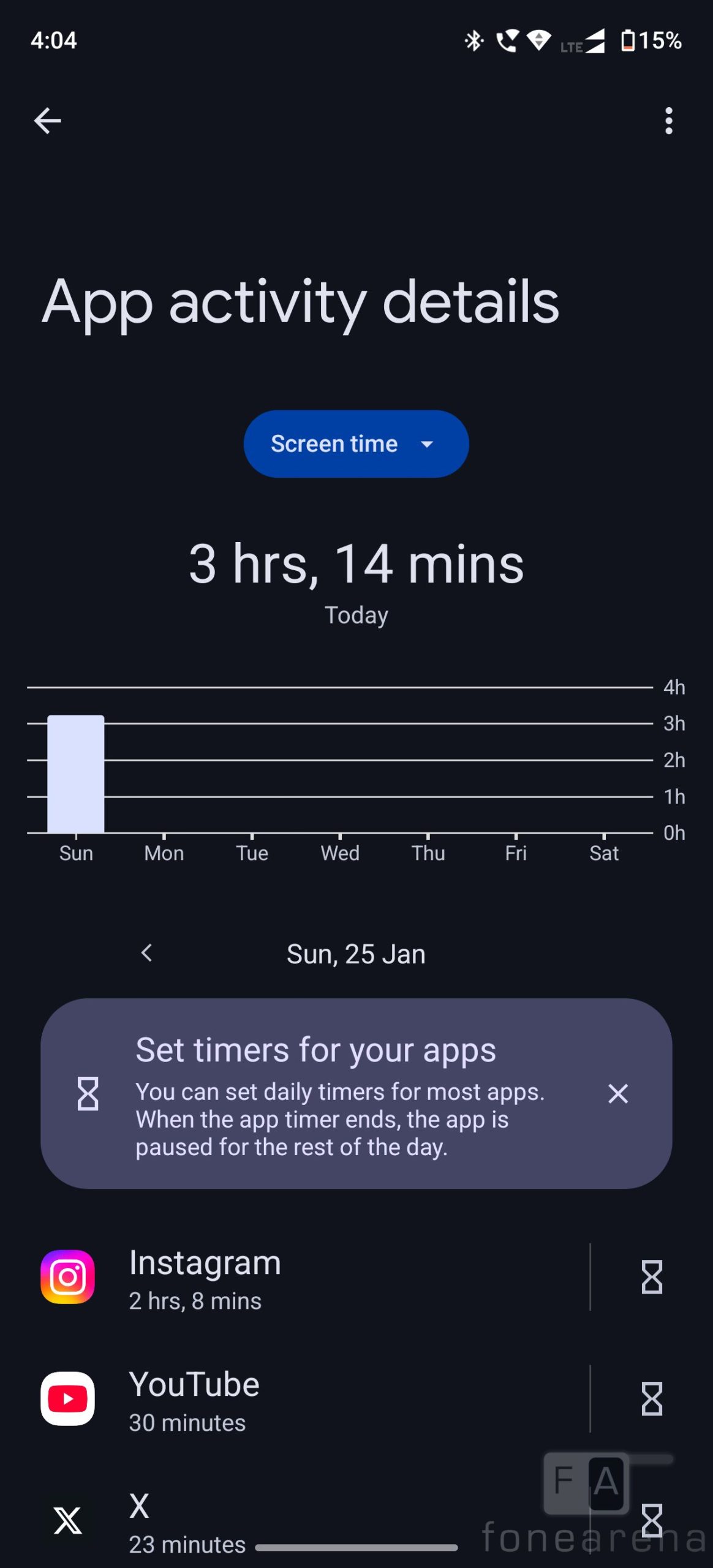Go back using the arrow icon

point(47,121)
